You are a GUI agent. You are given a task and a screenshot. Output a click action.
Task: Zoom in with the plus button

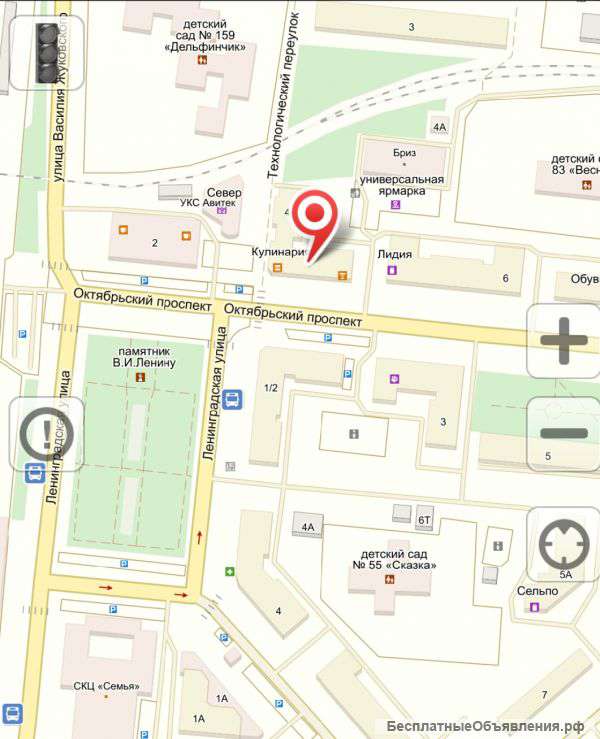(564, 341)
